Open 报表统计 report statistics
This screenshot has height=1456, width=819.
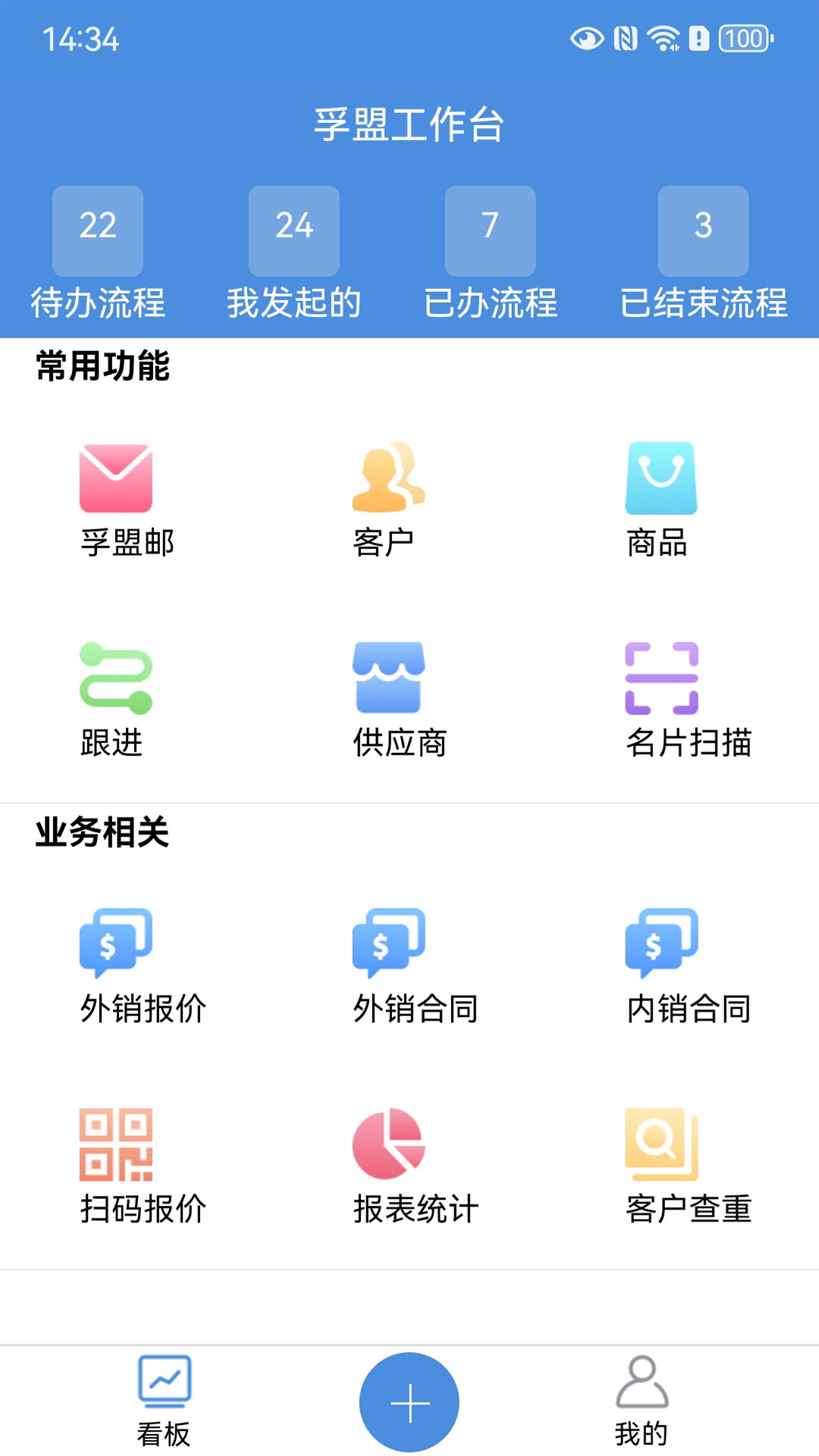pos(416,1167)
